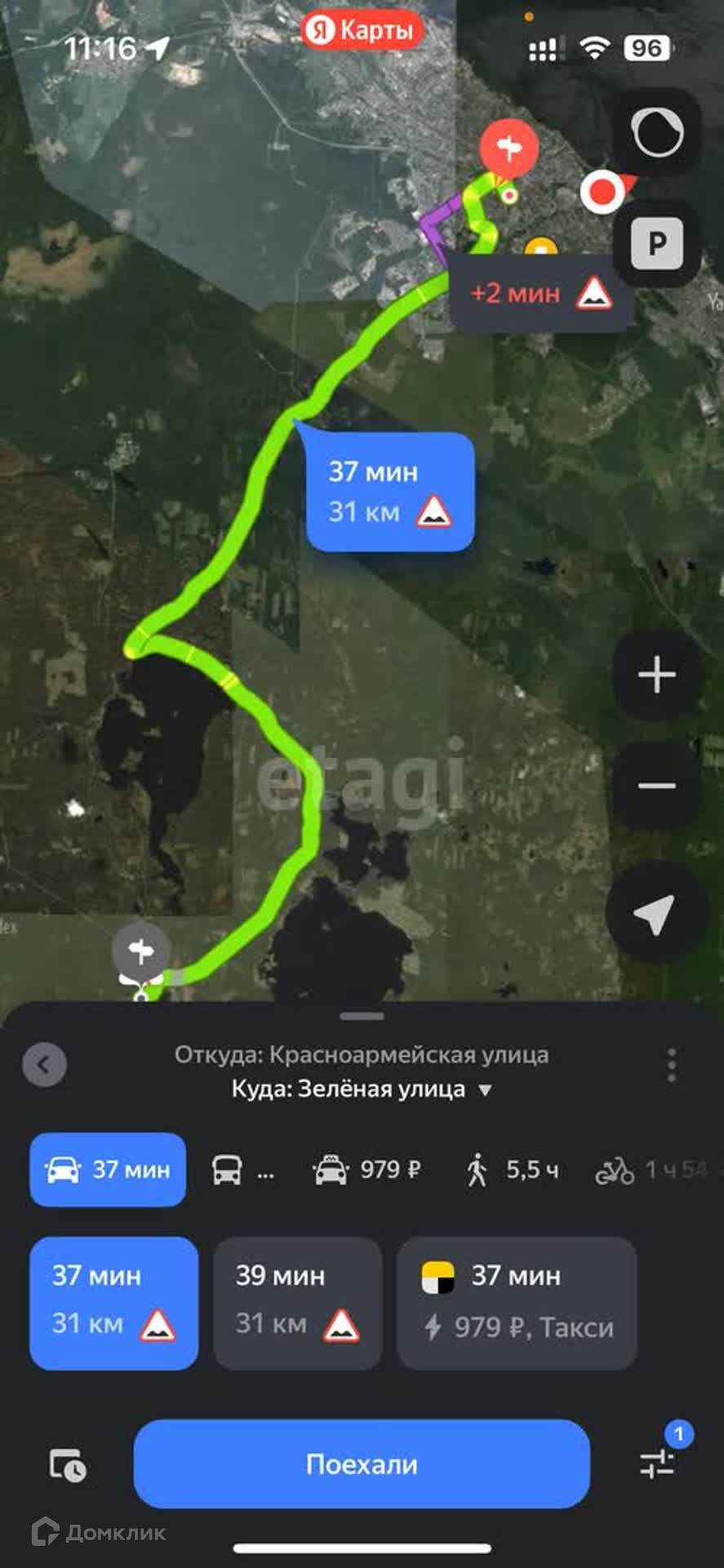This screenshot has width=724, height=1568.
Task: Go back using the arrow beside the route
Action: (45, 1064)
